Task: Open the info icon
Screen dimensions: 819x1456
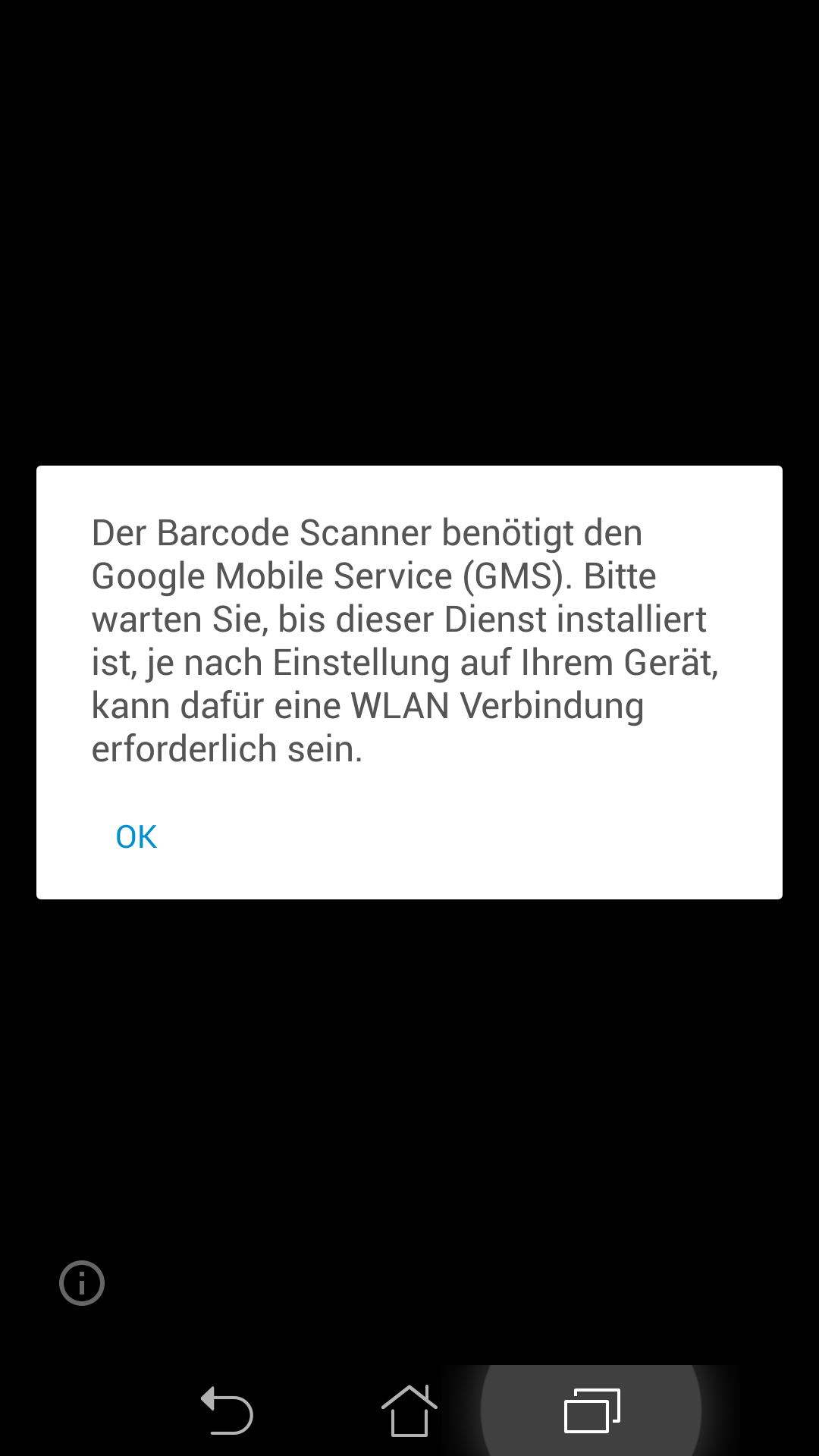Action: pos(82,1283)
